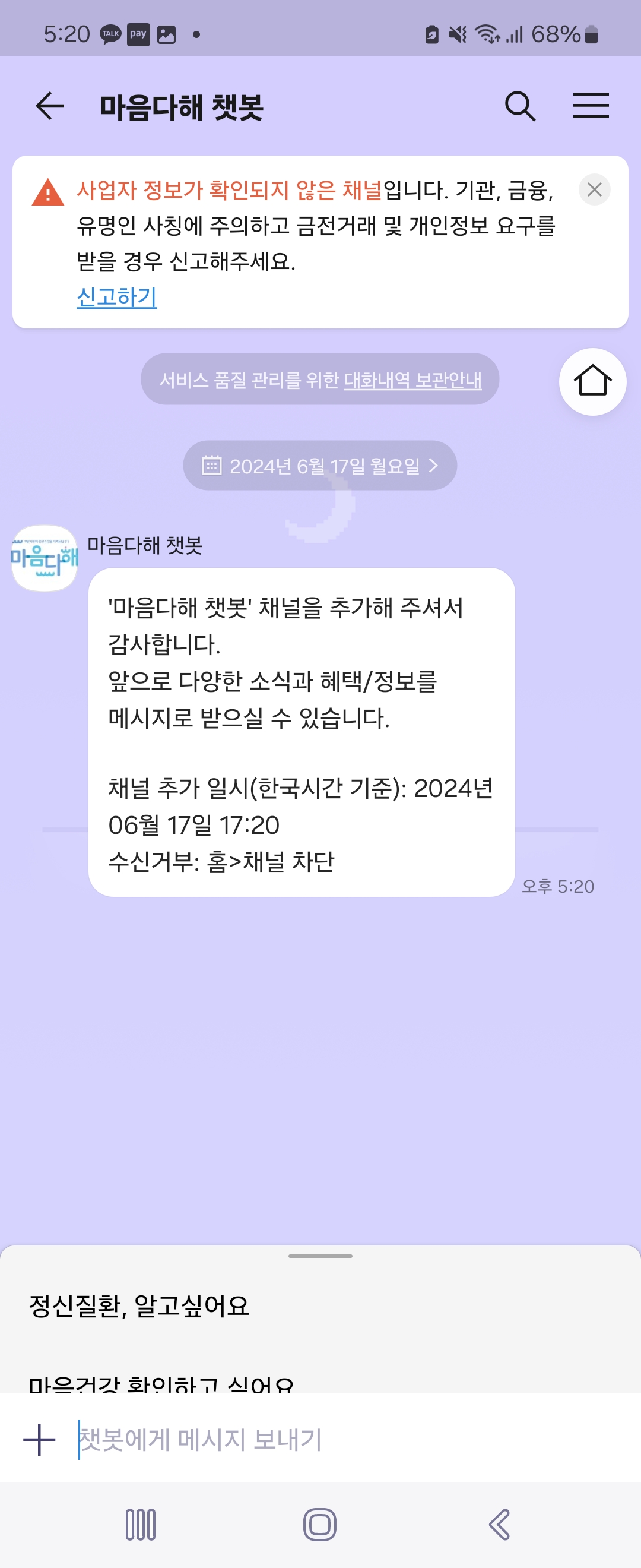Viewport: 641px width, 1568px height.
Task: Focus the 챗봇에게 메시지 보내기 input field
Action: (341, 1440)
